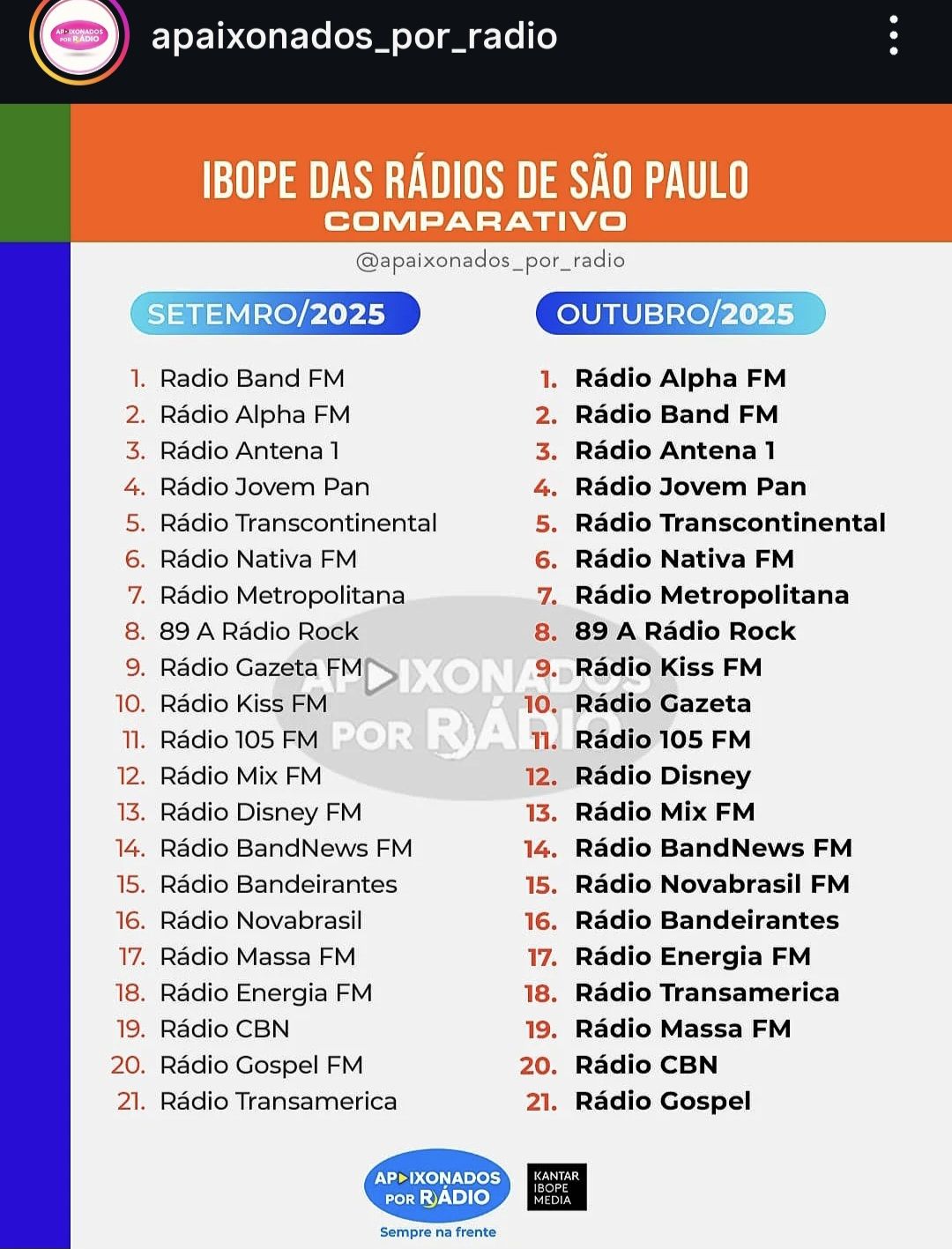Open the apaixonados_por_radio username link
The image size is (952, 1249).
pos(353,37)
